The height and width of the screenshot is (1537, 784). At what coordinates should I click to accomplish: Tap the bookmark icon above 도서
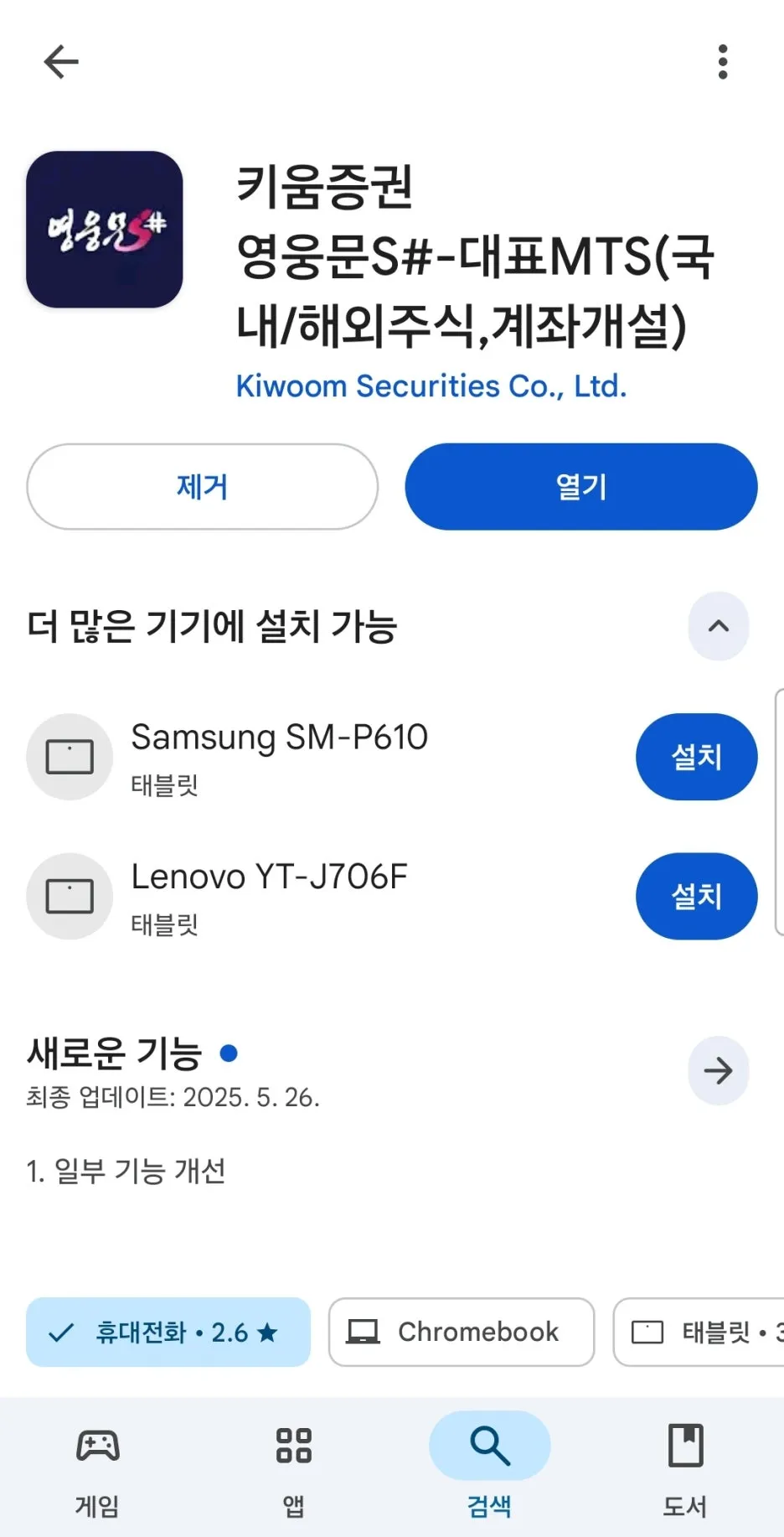pyautogui.click(x=685, y=1444)
